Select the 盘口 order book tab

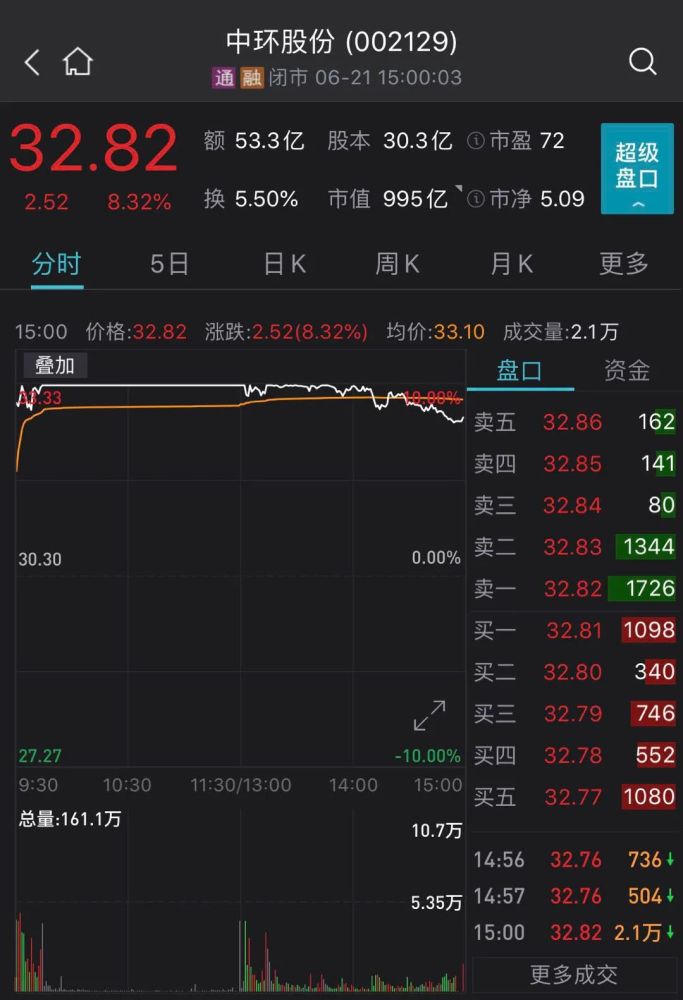click(519, 371)
